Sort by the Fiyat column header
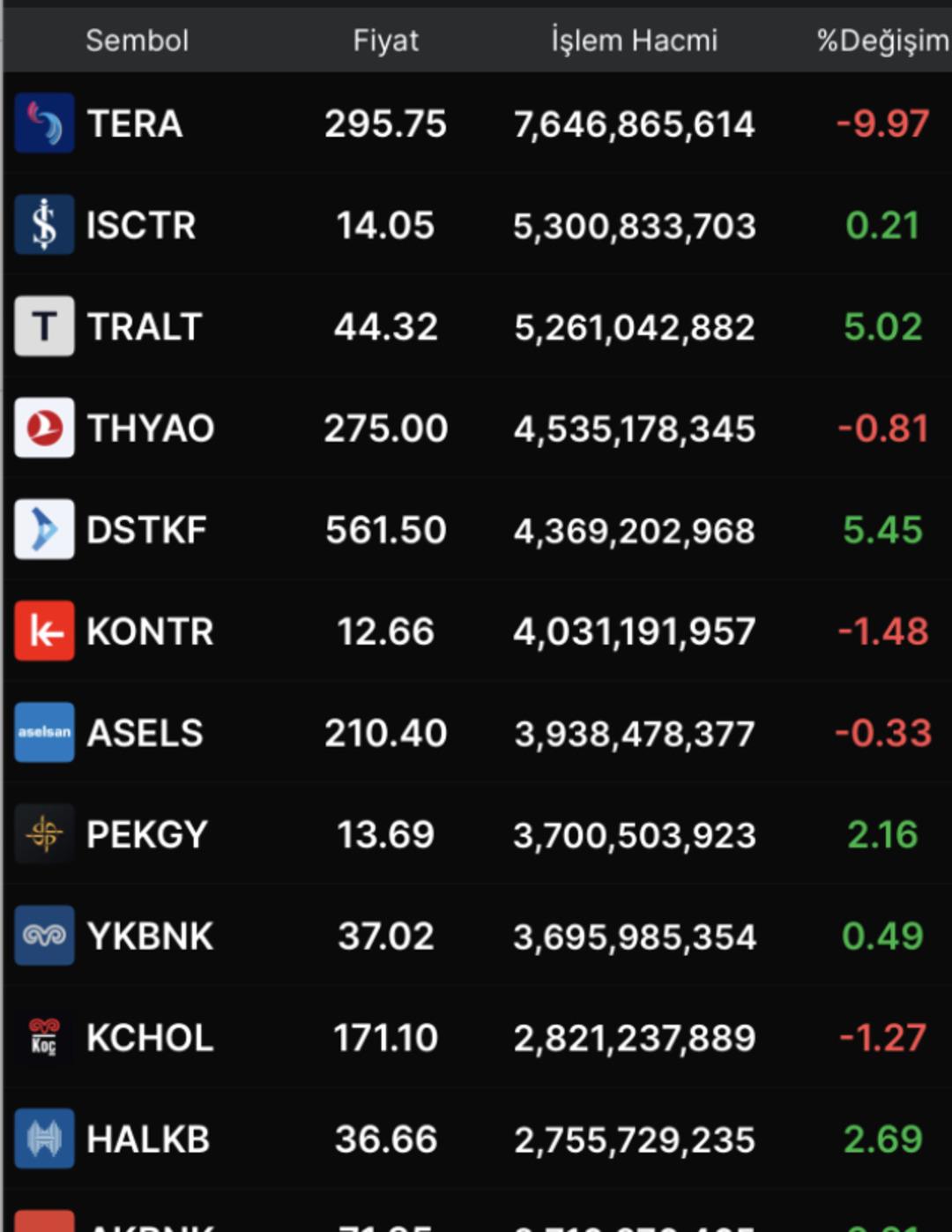This screenshot has width=952, height=1232. click(x=385, y=39)
